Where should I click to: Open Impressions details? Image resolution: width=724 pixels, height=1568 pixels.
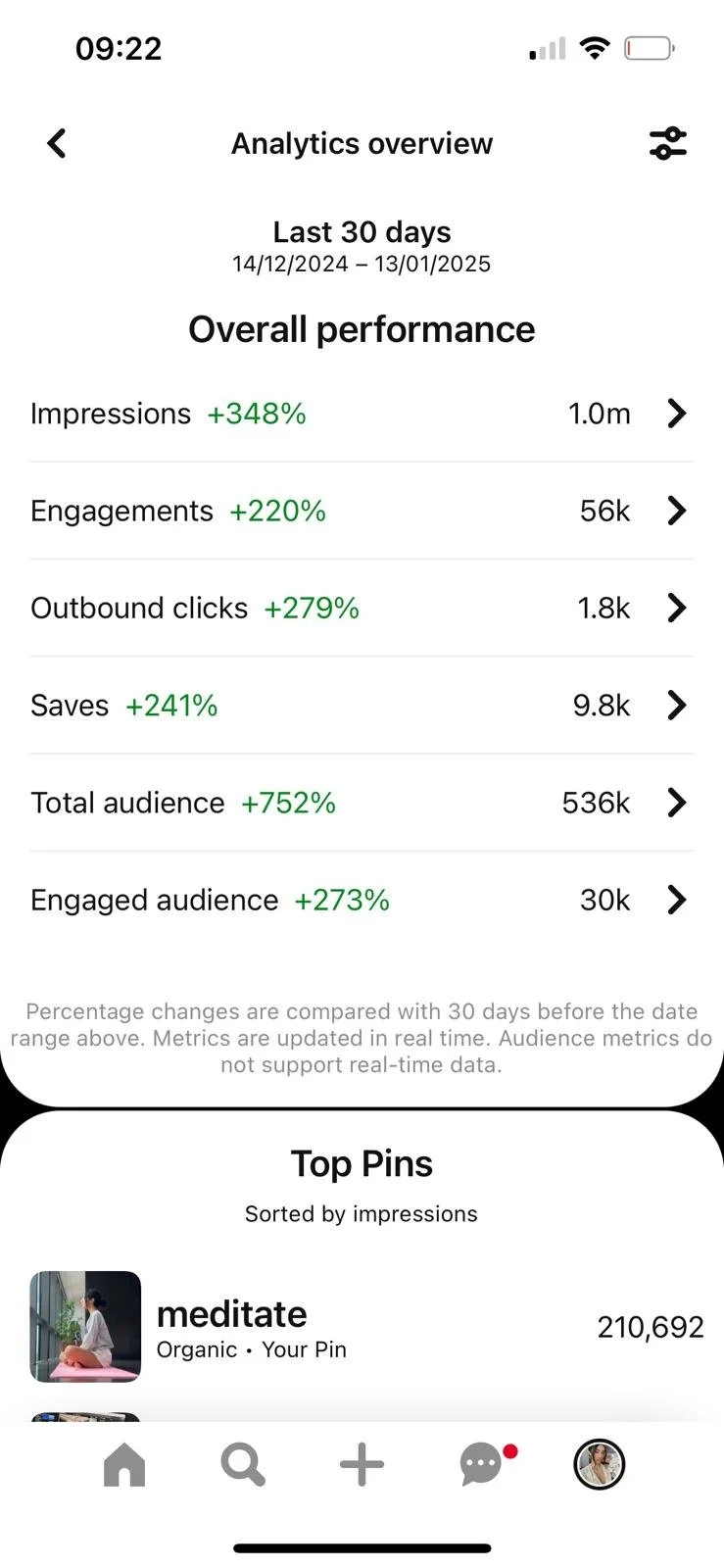pos(362,414)
